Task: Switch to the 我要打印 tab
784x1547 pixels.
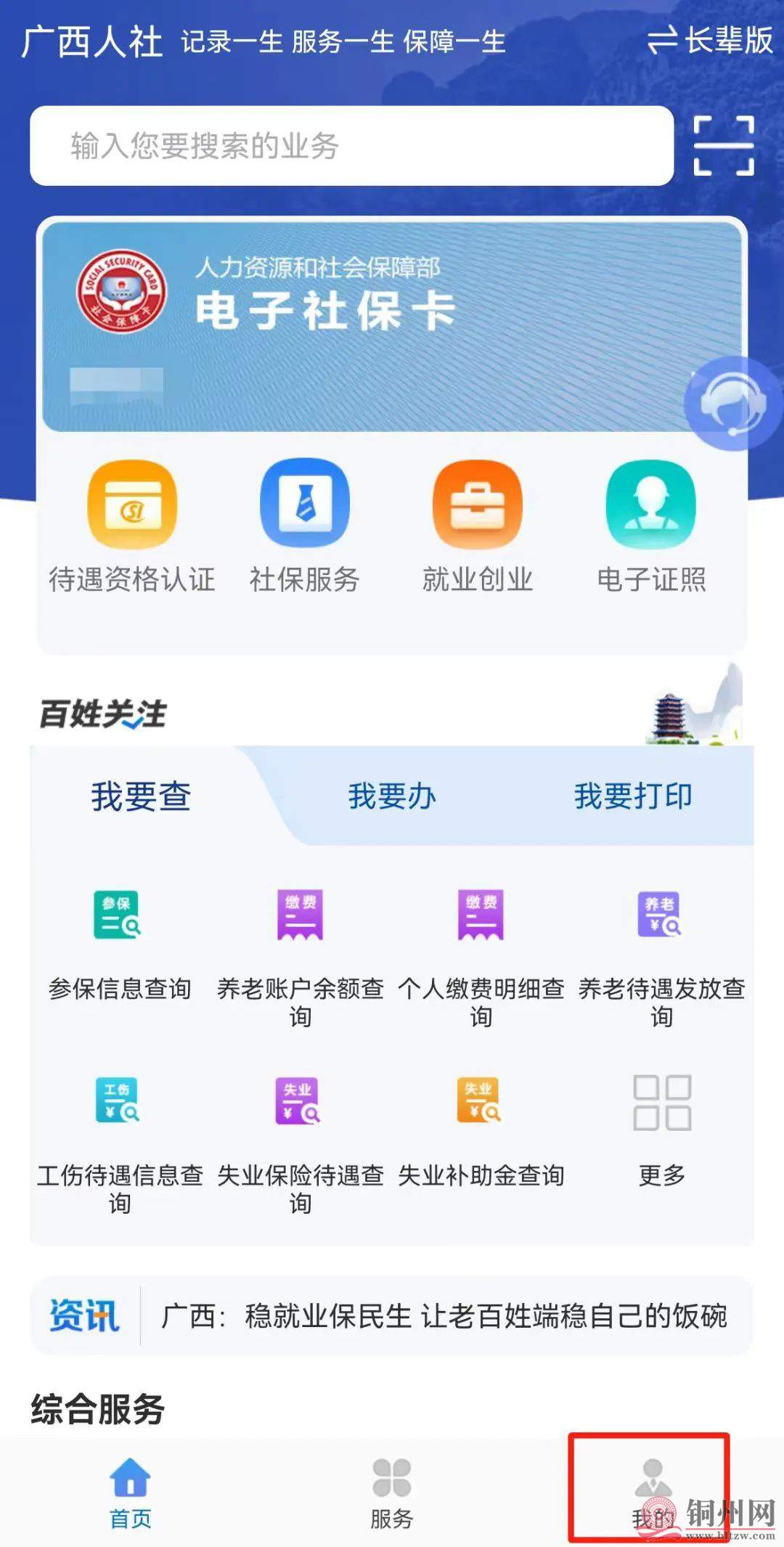Action: [x=633, y=796]
